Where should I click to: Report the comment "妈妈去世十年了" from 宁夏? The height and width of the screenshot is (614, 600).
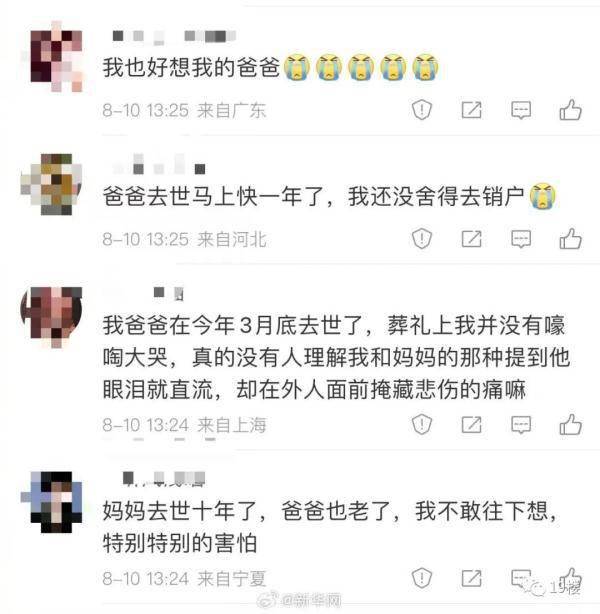[x=422, y=579]
